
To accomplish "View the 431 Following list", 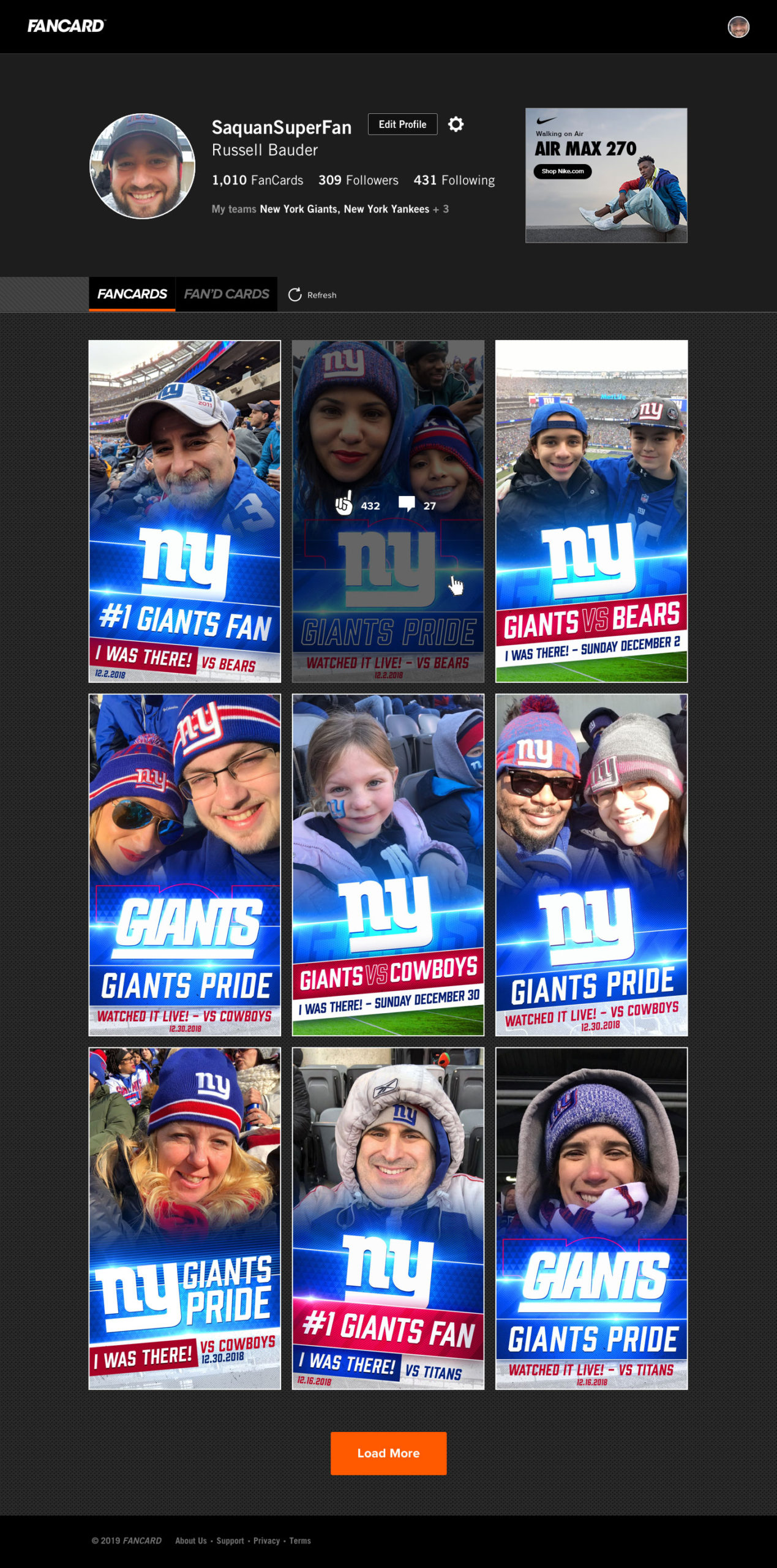I will click(454, 180).
